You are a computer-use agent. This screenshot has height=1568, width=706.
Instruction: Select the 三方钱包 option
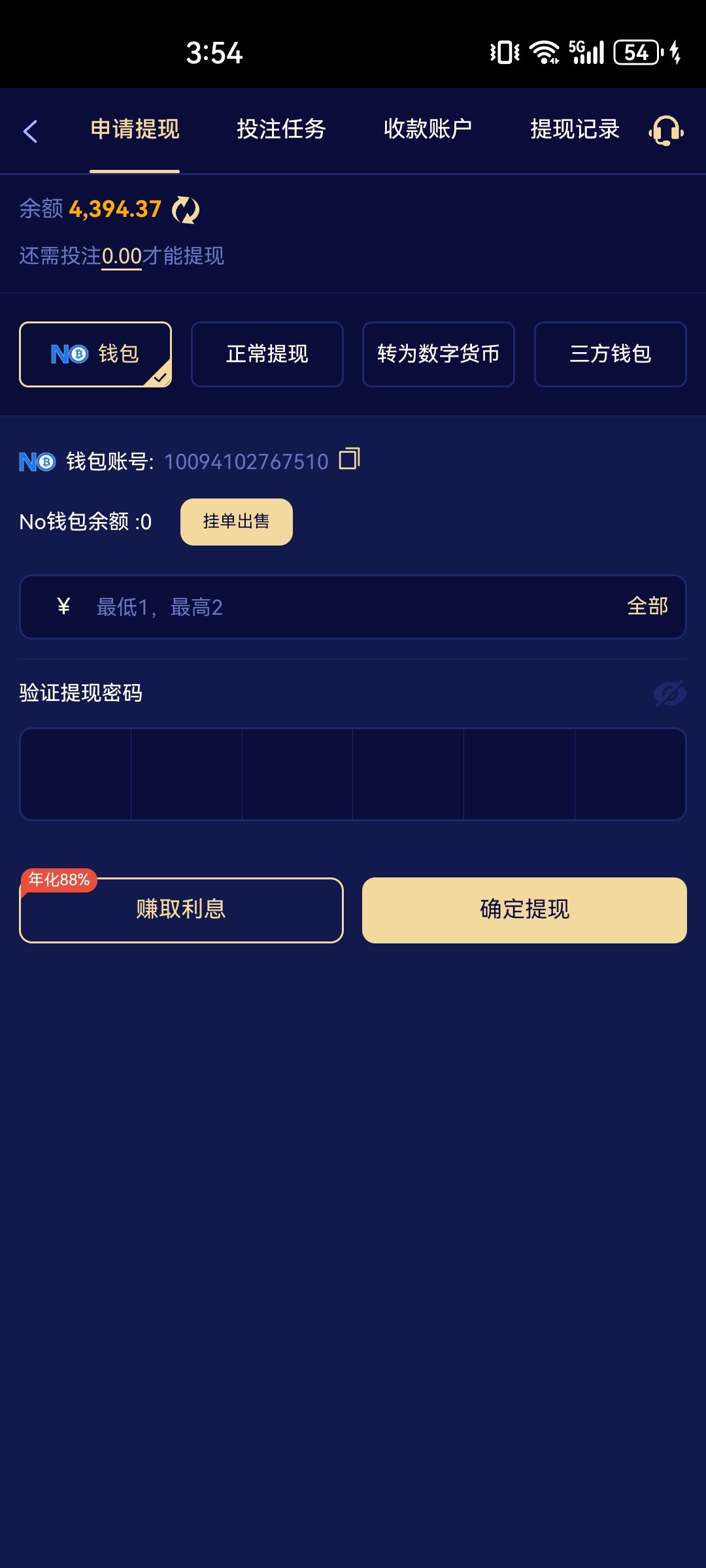(610, 354)
